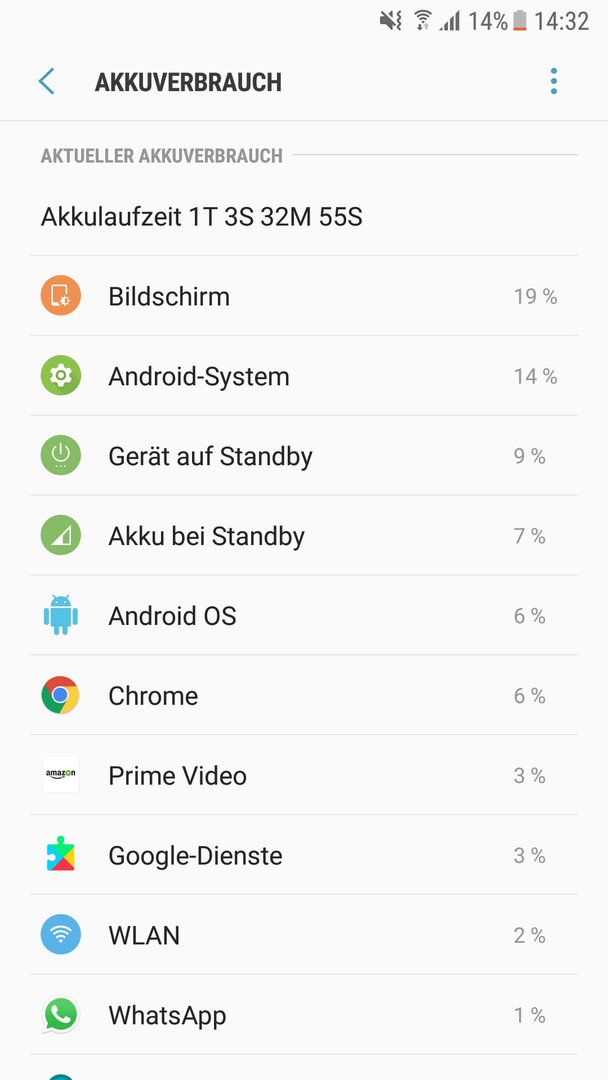
Task: Select the Gerät auf Standby row
Action: tap(304, 456)
